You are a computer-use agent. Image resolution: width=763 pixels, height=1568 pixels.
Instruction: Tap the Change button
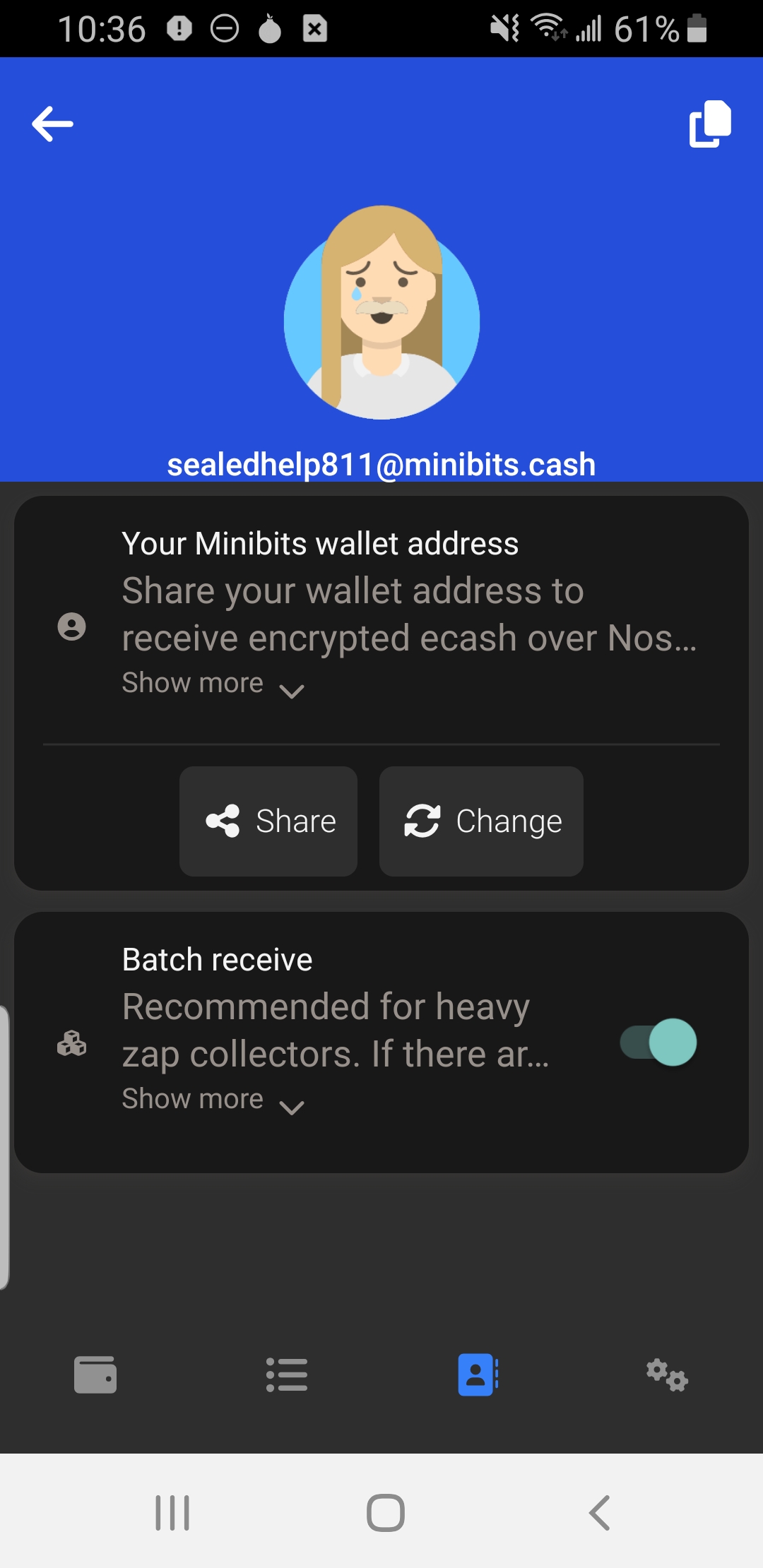click(x=481, y=821)
